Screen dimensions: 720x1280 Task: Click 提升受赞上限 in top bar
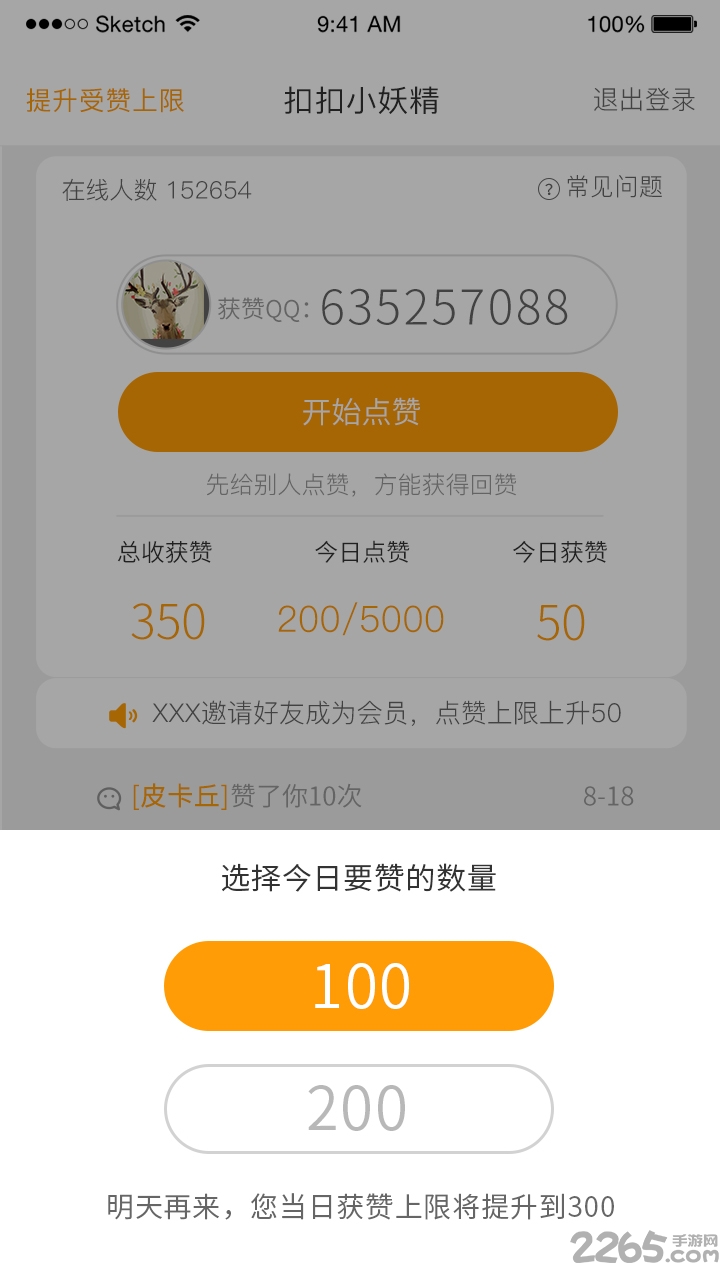point(104,101)
